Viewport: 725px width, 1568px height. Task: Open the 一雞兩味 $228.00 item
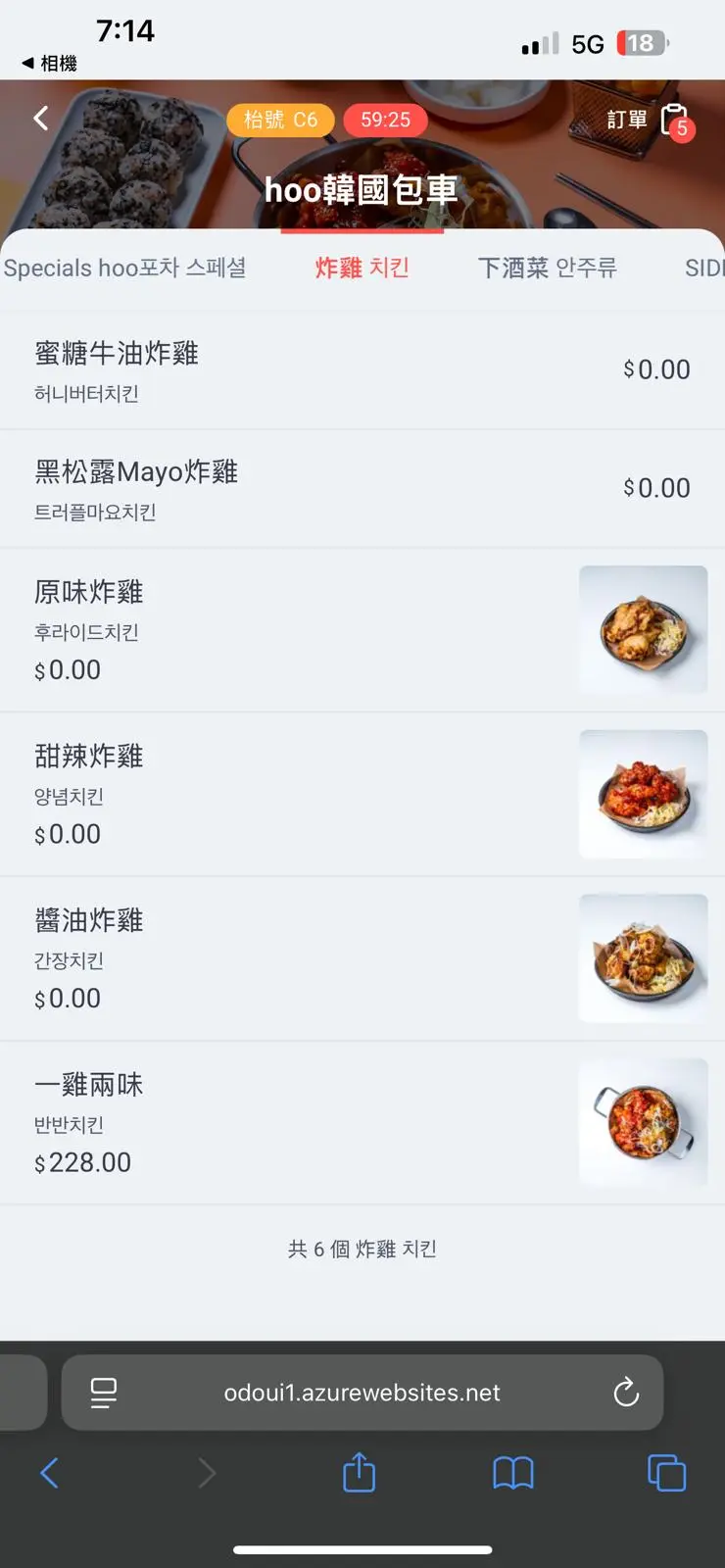tap(362, 1123)
